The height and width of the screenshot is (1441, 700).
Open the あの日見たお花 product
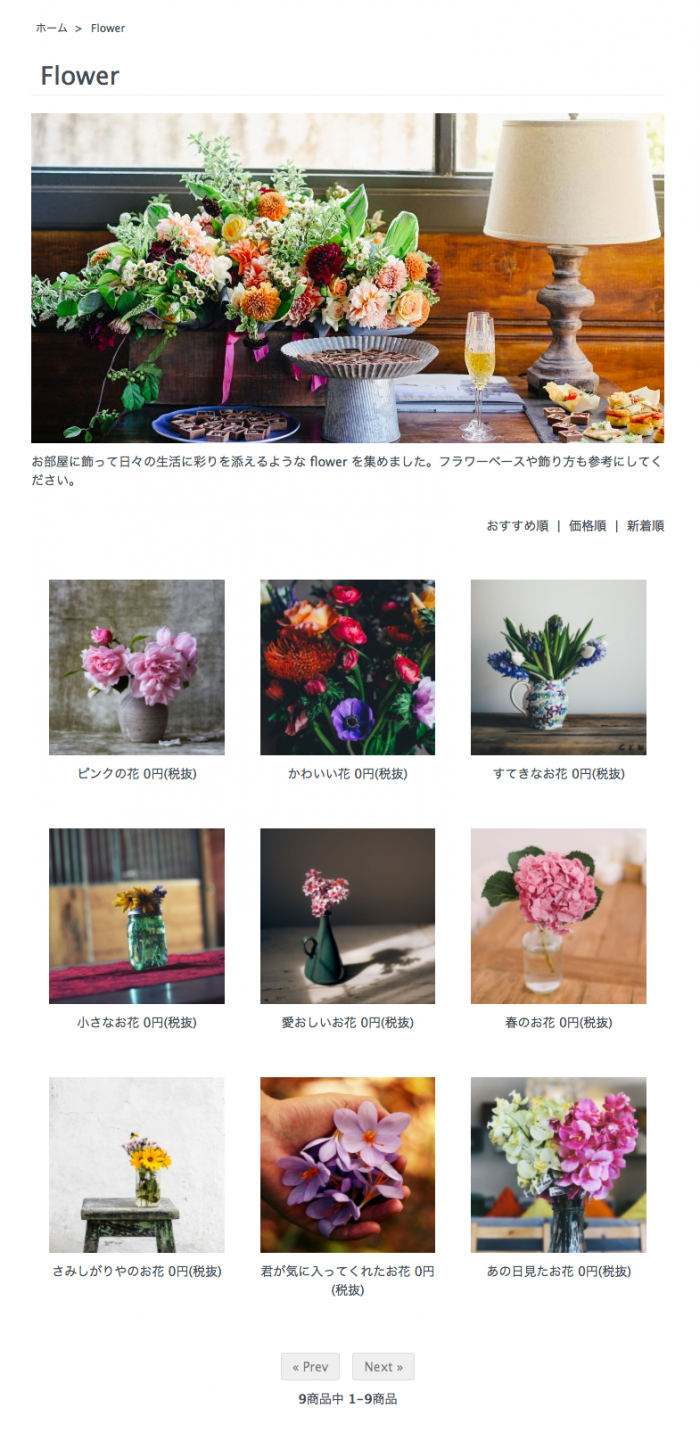tap(558, 1165)
